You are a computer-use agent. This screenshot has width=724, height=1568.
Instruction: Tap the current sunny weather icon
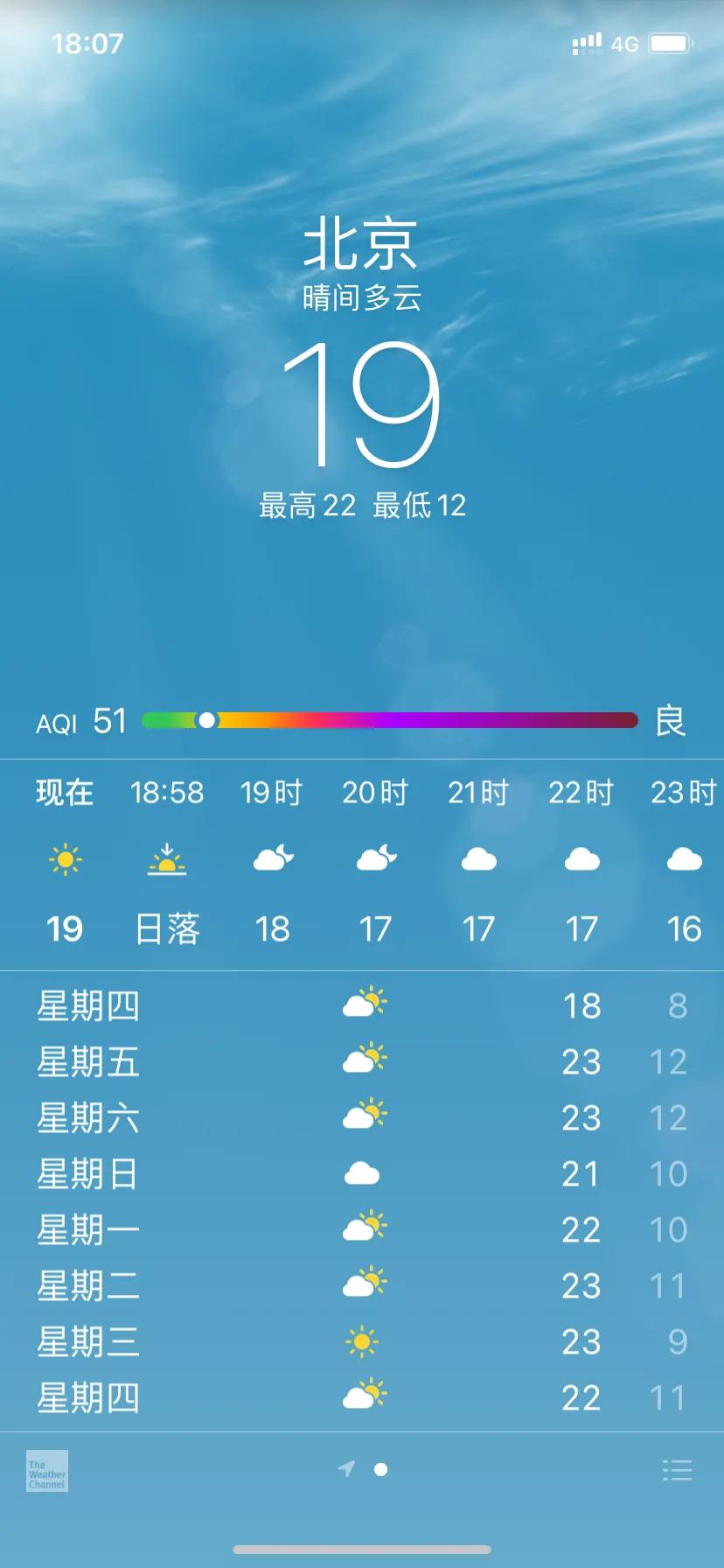click(66, 860)
